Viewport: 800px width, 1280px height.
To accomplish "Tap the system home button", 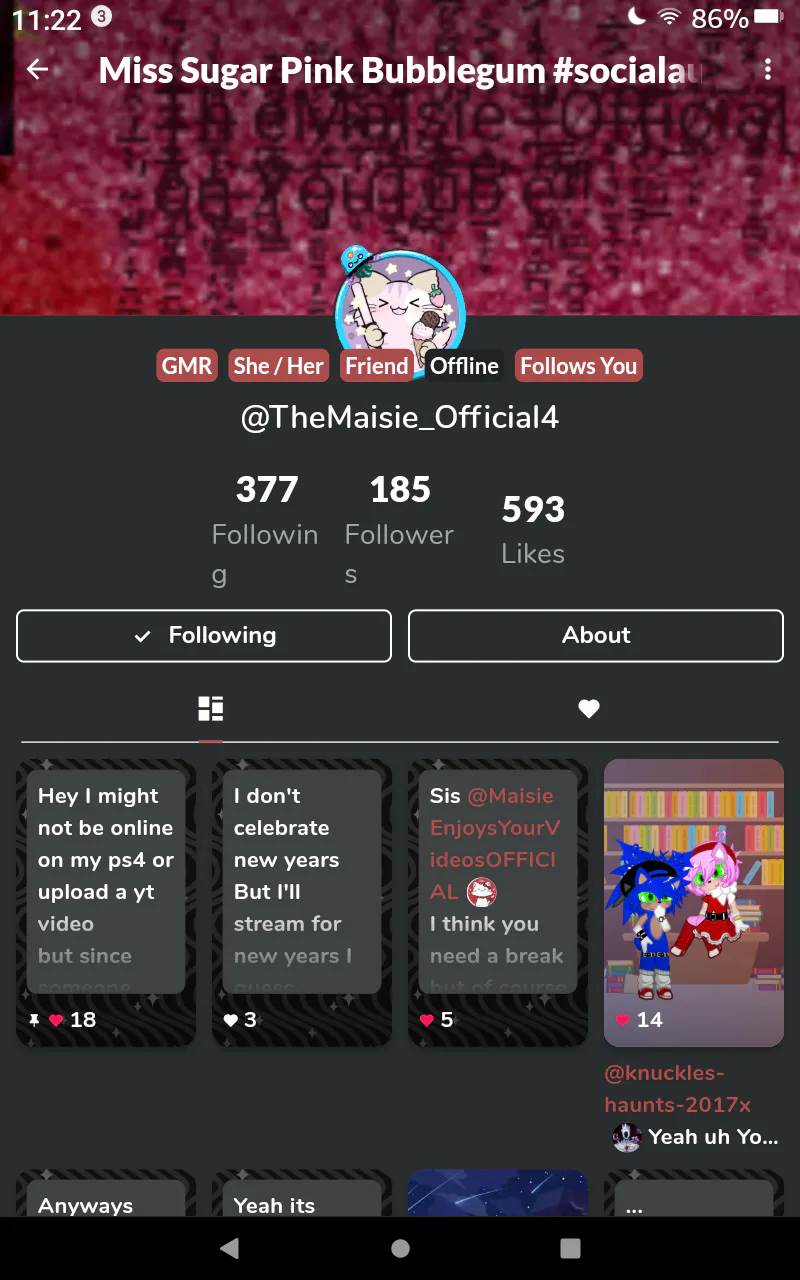I will tap(400, 1248).
